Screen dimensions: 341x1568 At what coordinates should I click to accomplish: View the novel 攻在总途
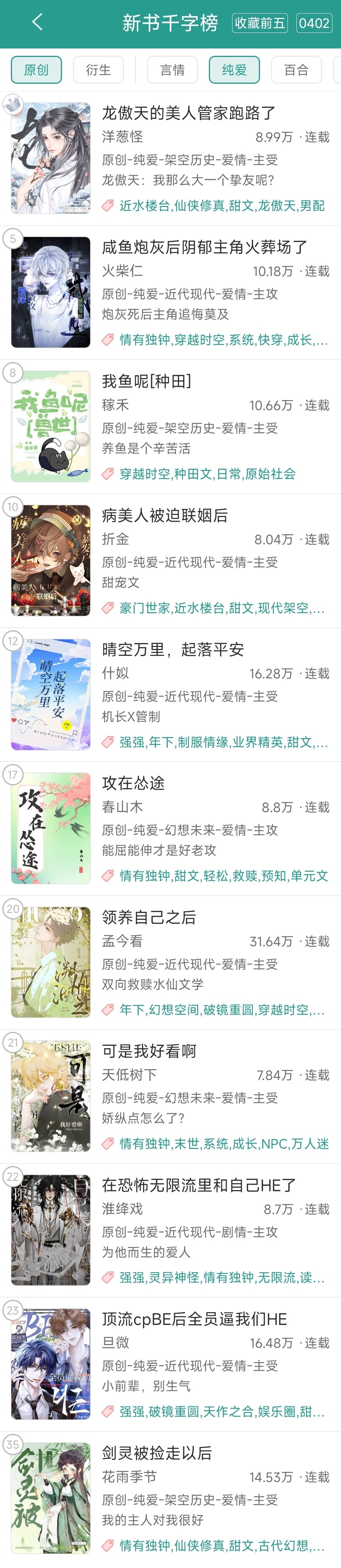133,783
